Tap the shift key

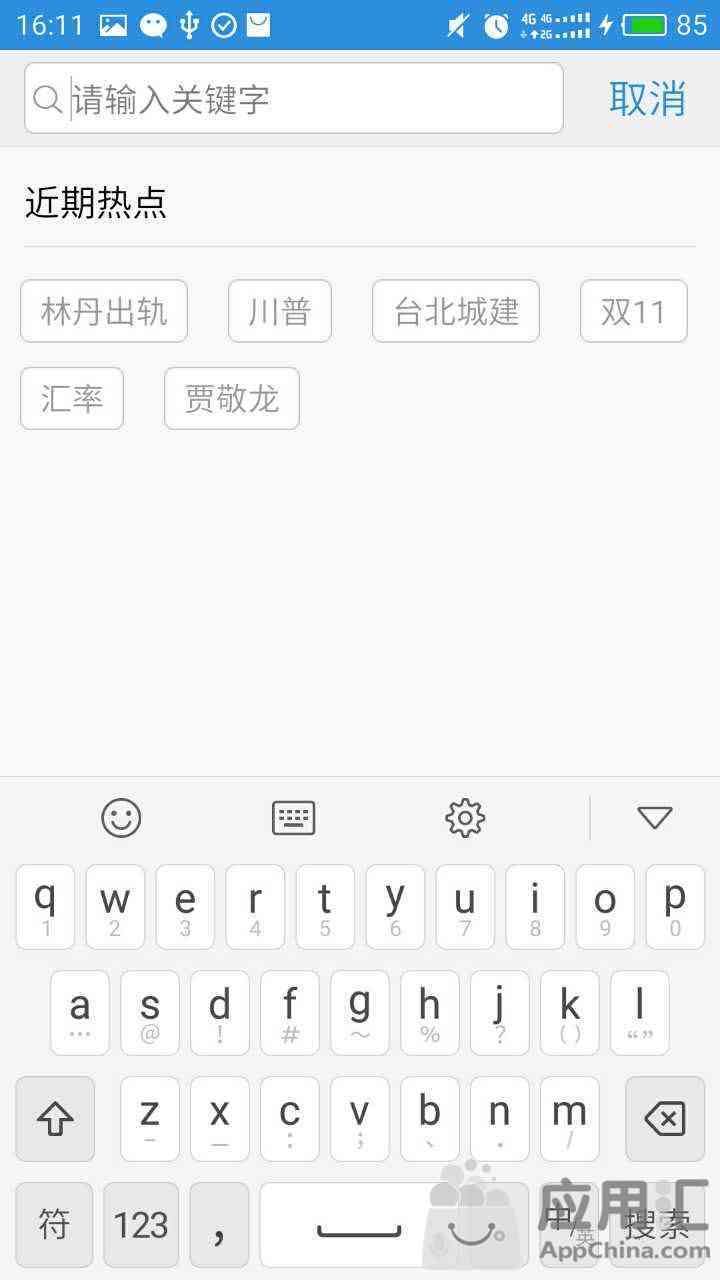tap(55, 1118)
